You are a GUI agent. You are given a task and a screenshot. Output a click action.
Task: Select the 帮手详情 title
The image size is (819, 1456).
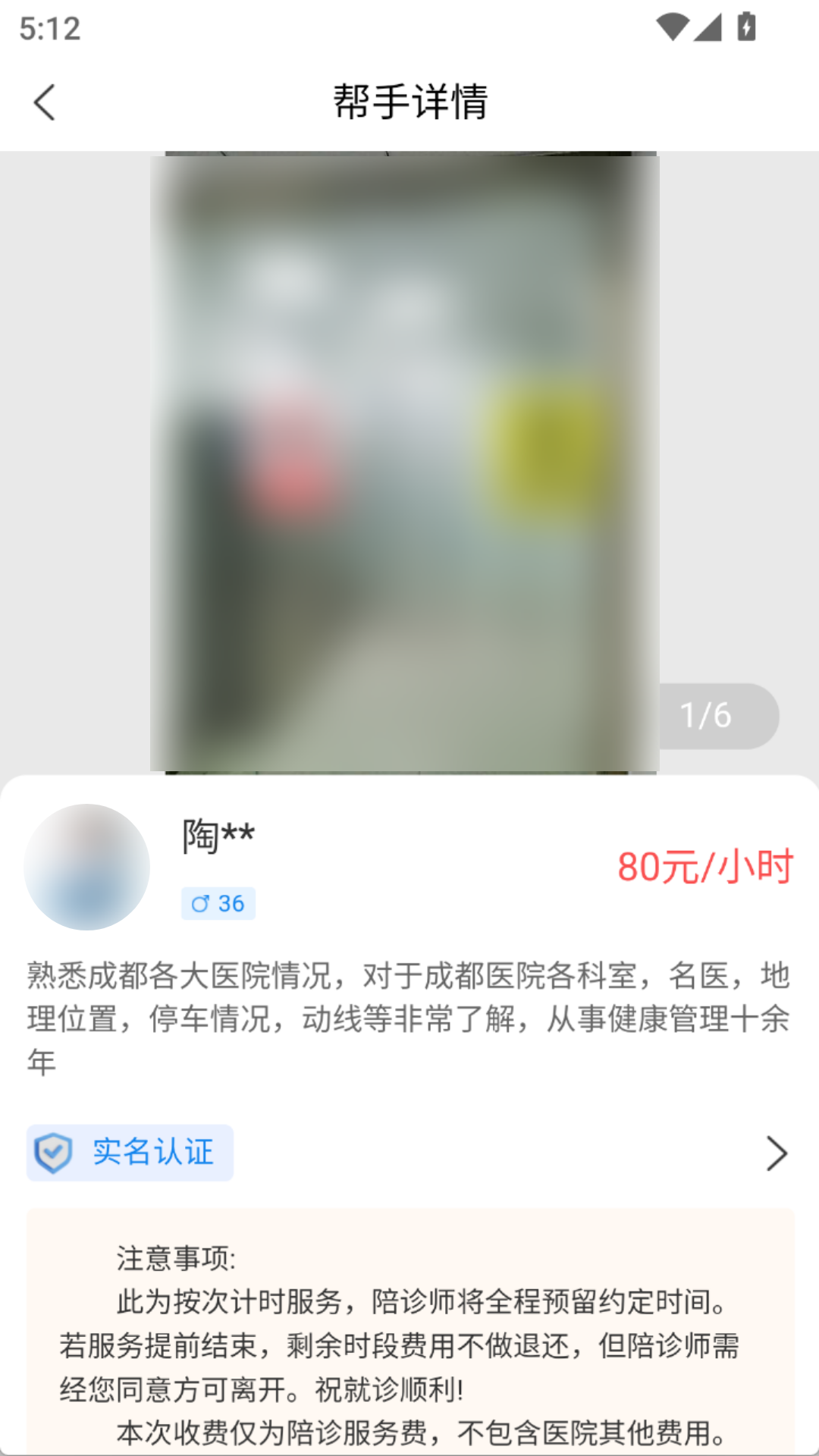[409, 101]
